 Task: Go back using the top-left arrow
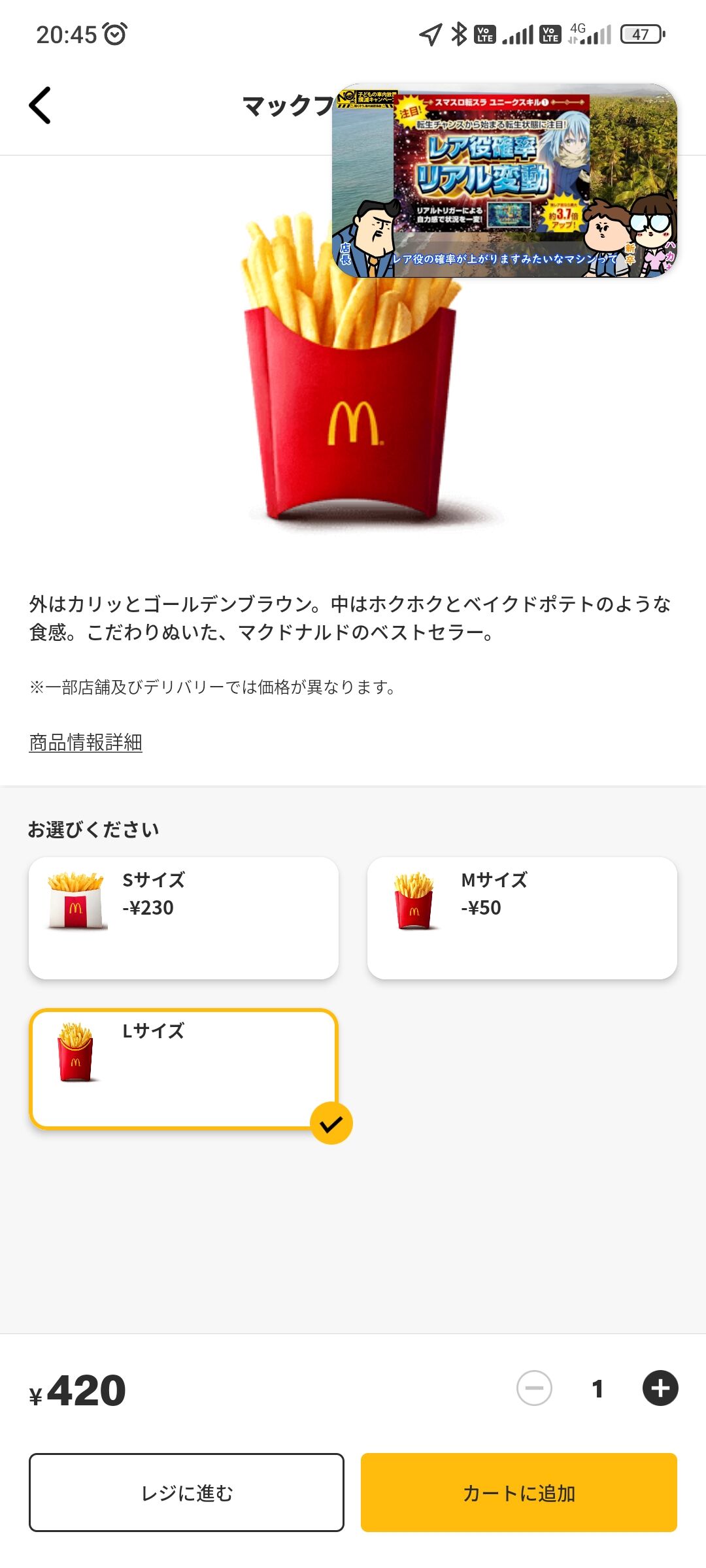click(40, 105)
